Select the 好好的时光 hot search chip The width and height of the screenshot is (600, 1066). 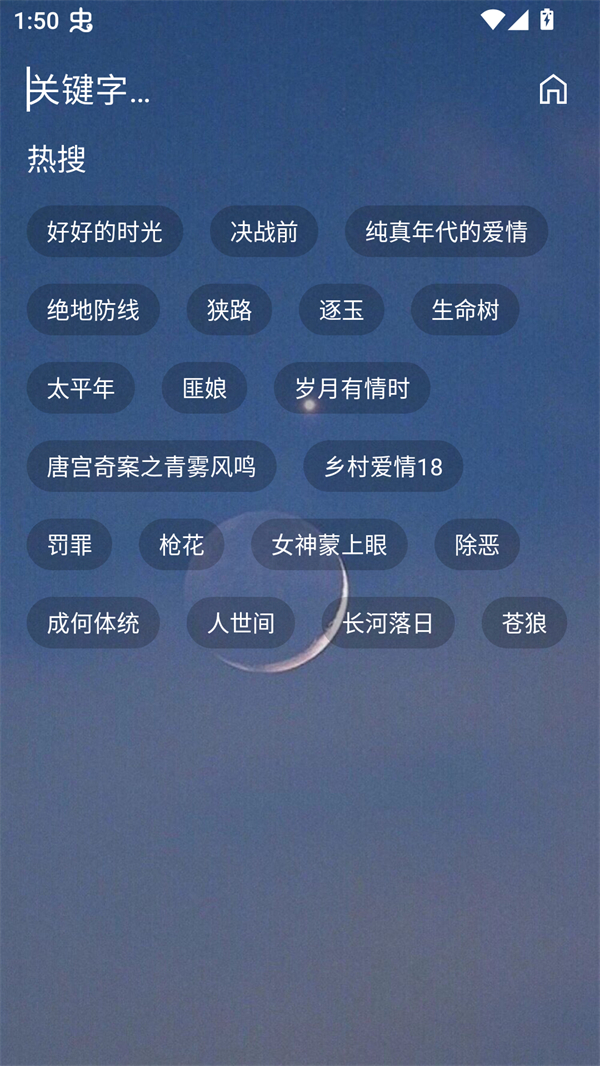tap(104, 232)
